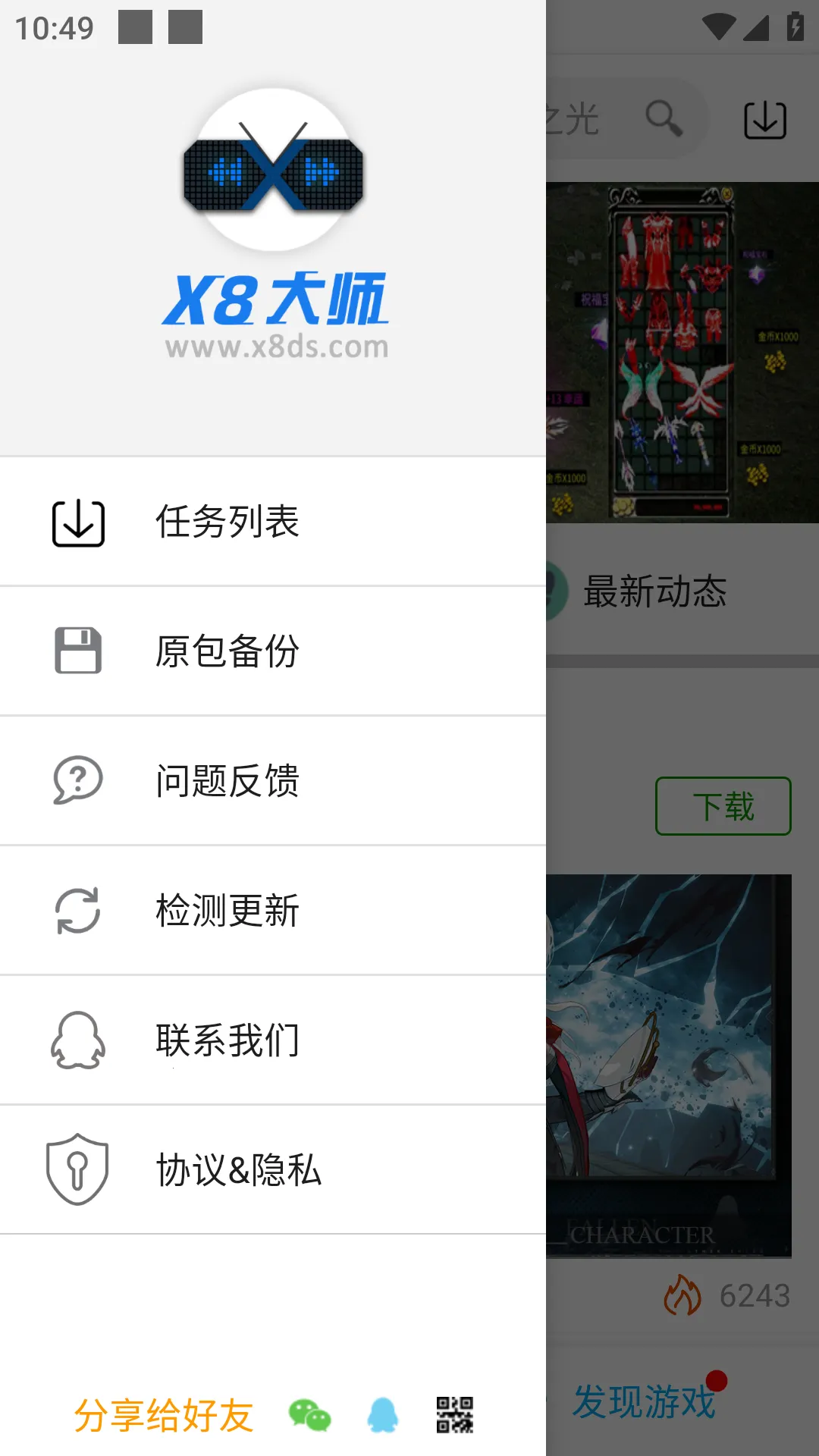The width and height of the screenshot is (819, 1456).
Task: Share via the QQ penguin icon
Action: (x=383, y=1415)
